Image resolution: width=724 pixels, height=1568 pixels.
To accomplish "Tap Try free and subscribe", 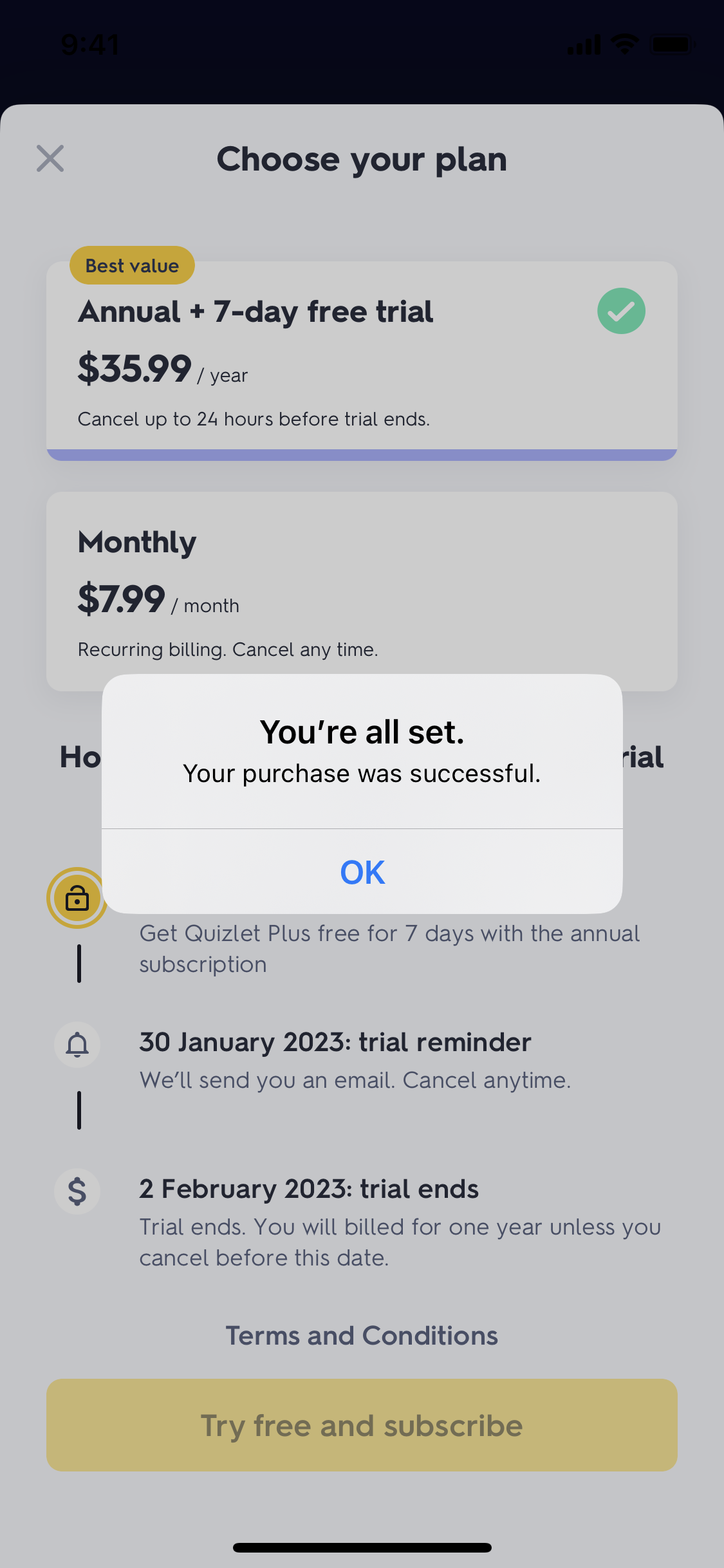I will click(362, 1425).
